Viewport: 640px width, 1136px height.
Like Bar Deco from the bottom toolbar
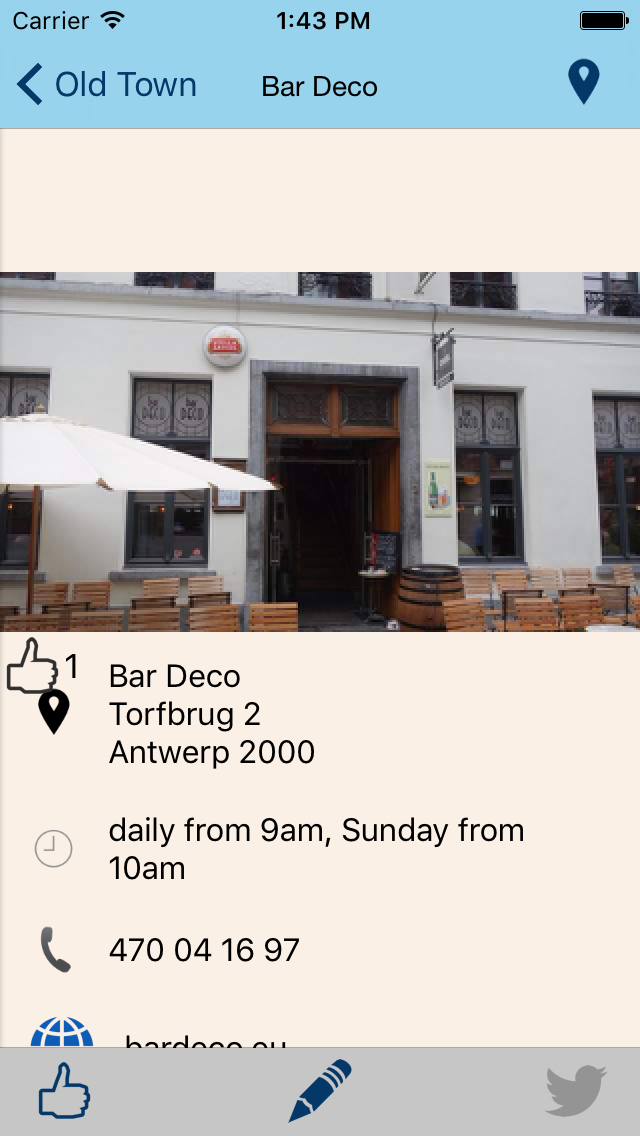[64, 1091]
